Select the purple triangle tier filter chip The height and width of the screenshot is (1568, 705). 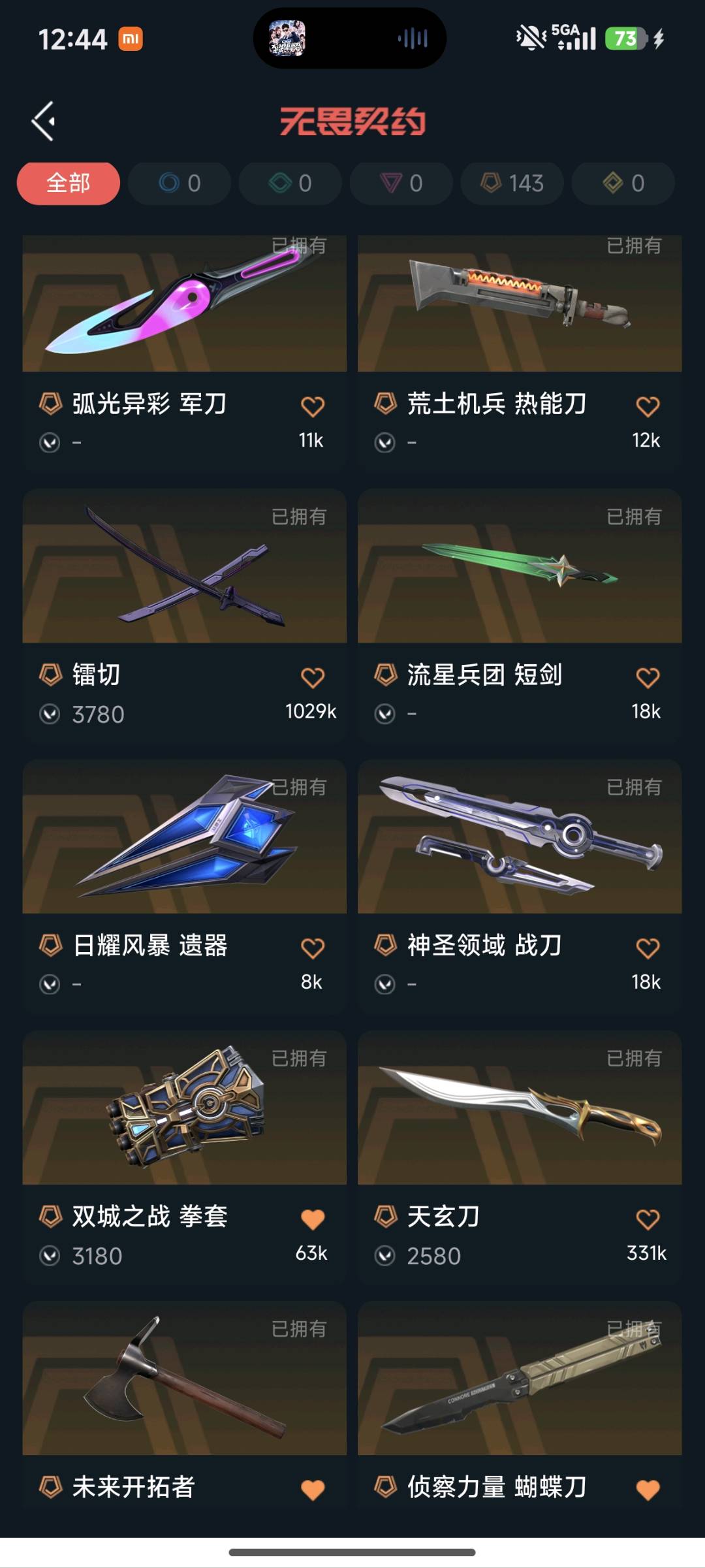coord(401,183)
